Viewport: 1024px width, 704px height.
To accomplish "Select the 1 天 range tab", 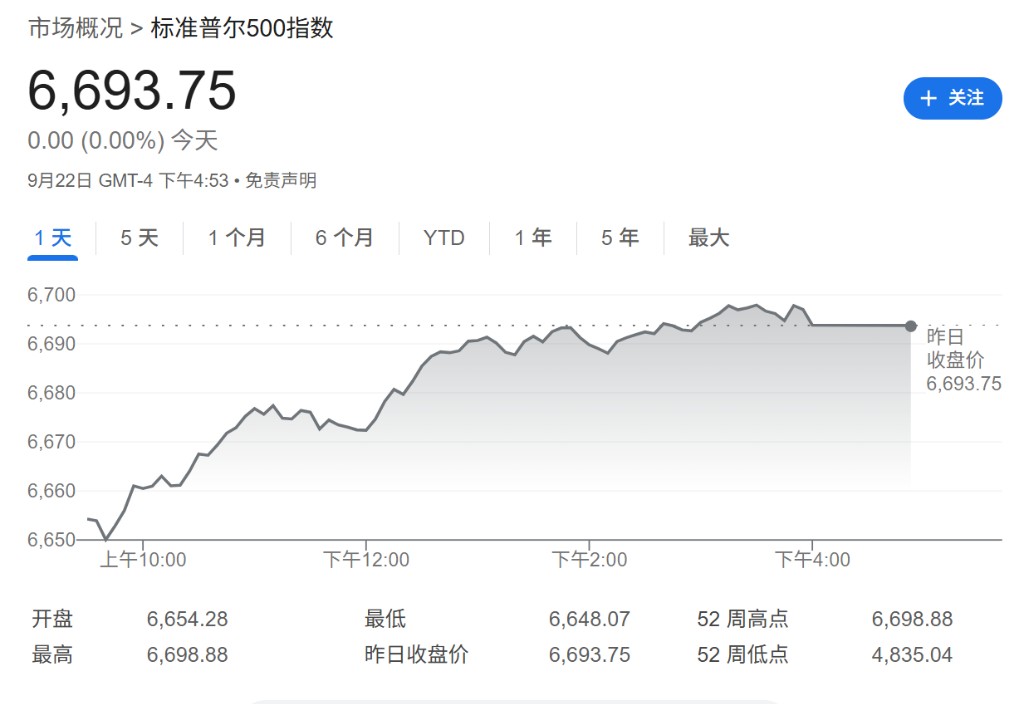I will tap(53, 238).
